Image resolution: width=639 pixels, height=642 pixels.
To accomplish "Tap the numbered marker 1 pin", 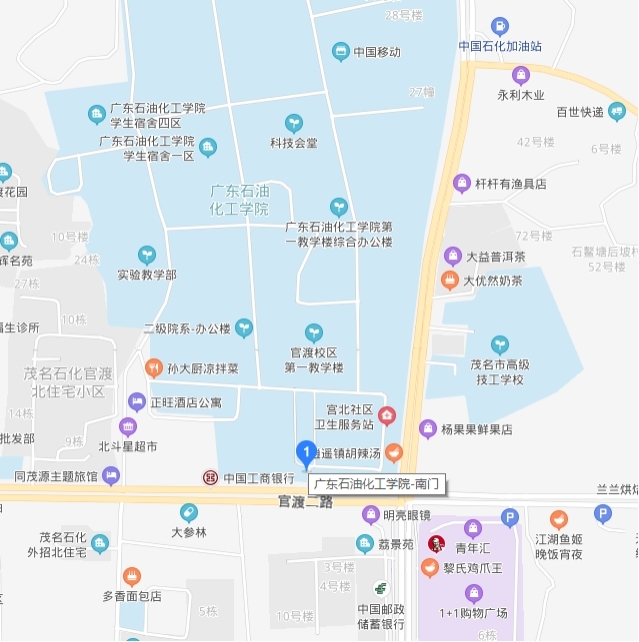I will pyautogui.click(x=308, y=453).
